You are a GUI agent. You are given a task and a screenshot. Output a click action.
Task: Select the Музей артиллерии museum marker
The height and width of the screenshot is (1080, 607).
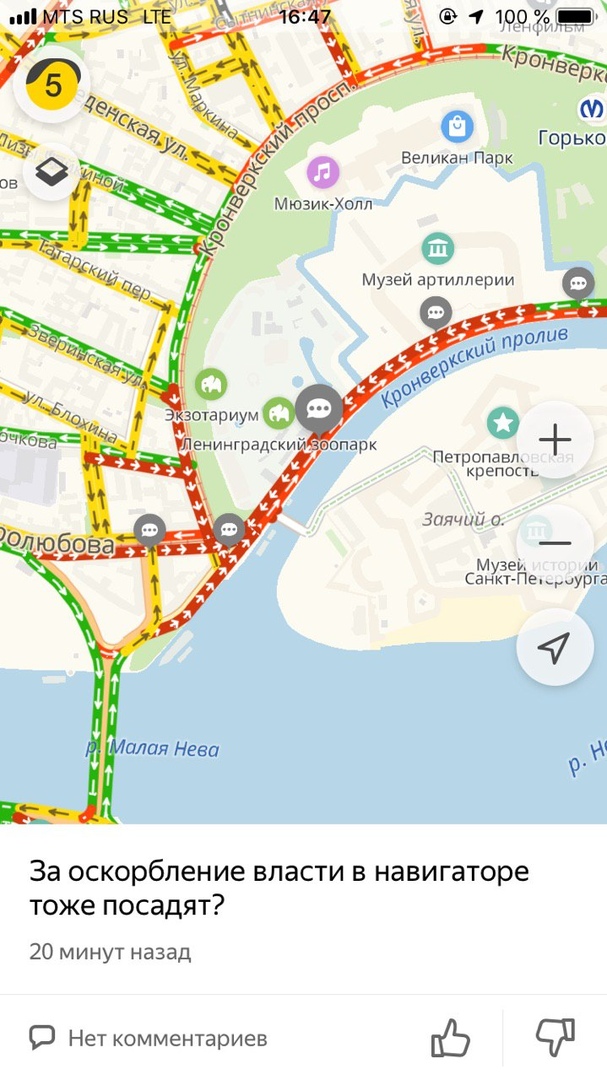click(438, 248)
